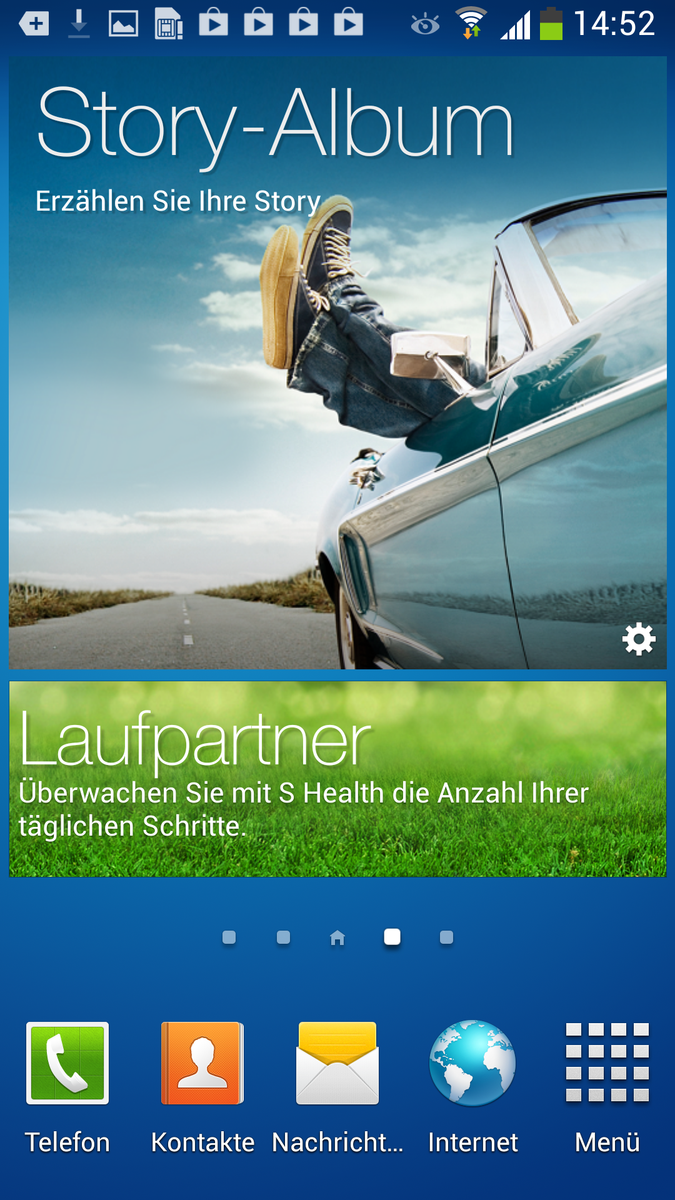The width and height of the screenshot is (675, 1200).
Task: Go to the first home screen page dot
Action: pos(229,938)
